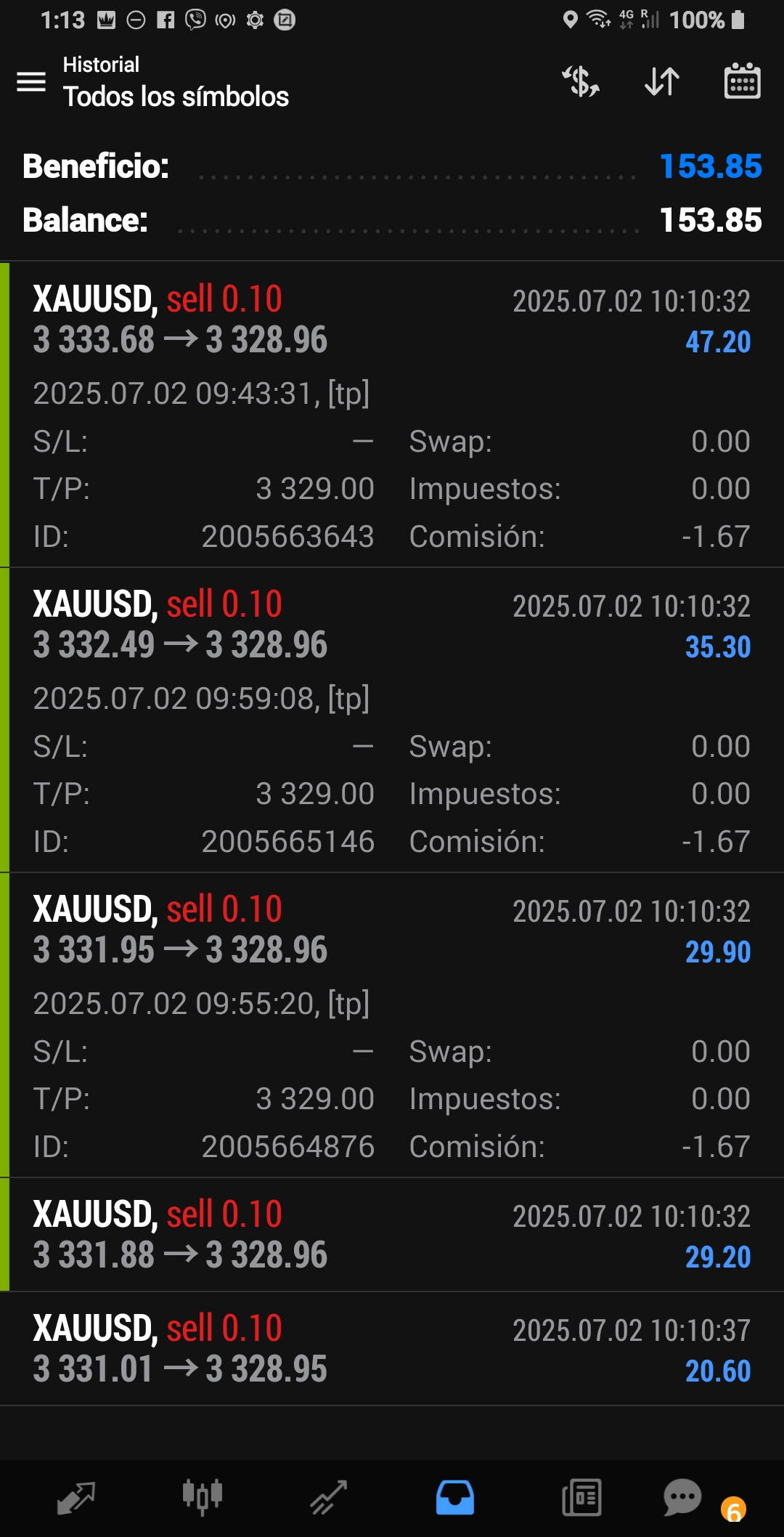This screenshot has height=1537, width=784.
Task: Open the Messages chat tab
Action: point(683,1498)
